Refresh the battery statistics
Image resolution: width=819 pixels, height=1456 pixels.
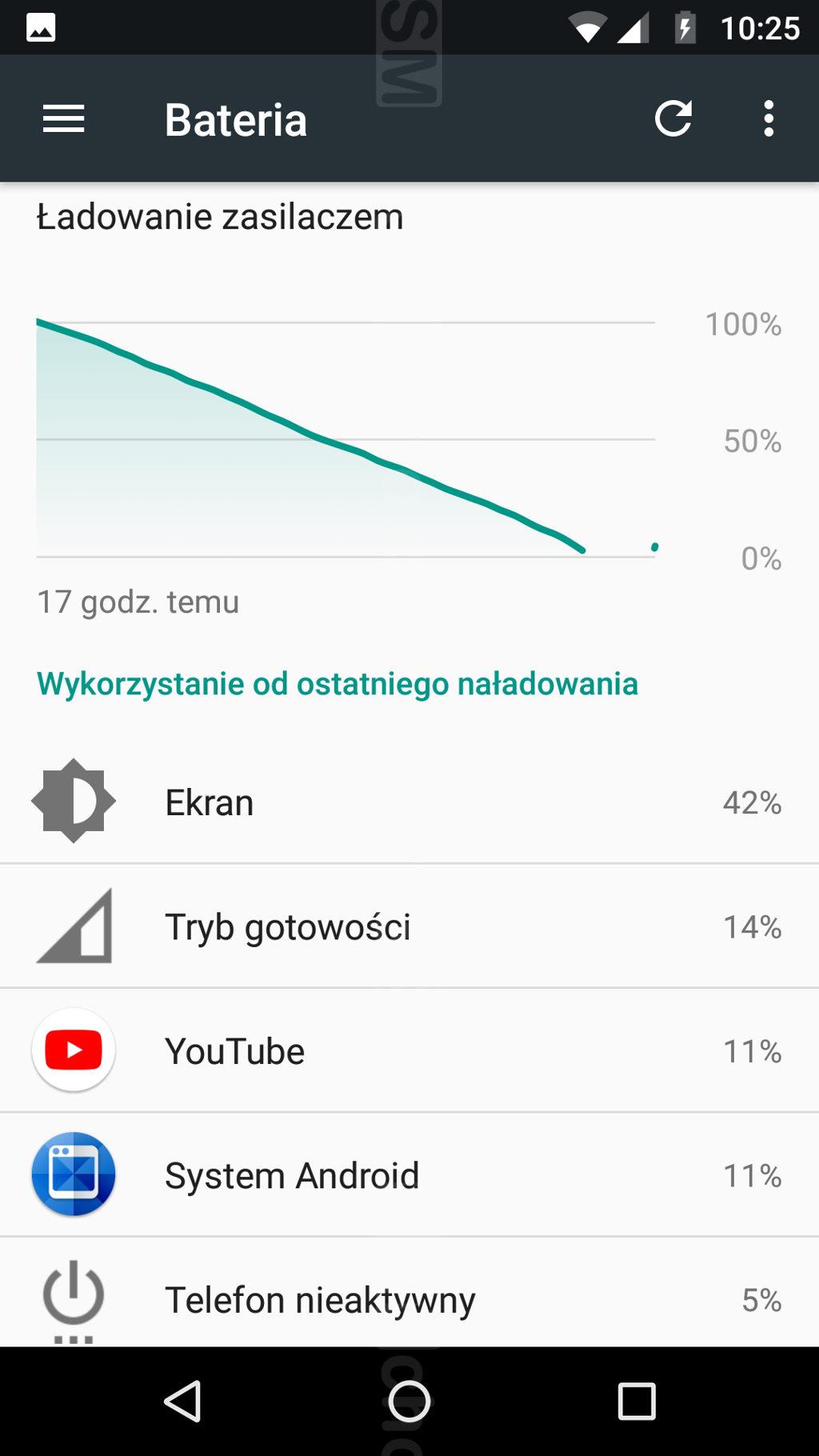(673, 119)
